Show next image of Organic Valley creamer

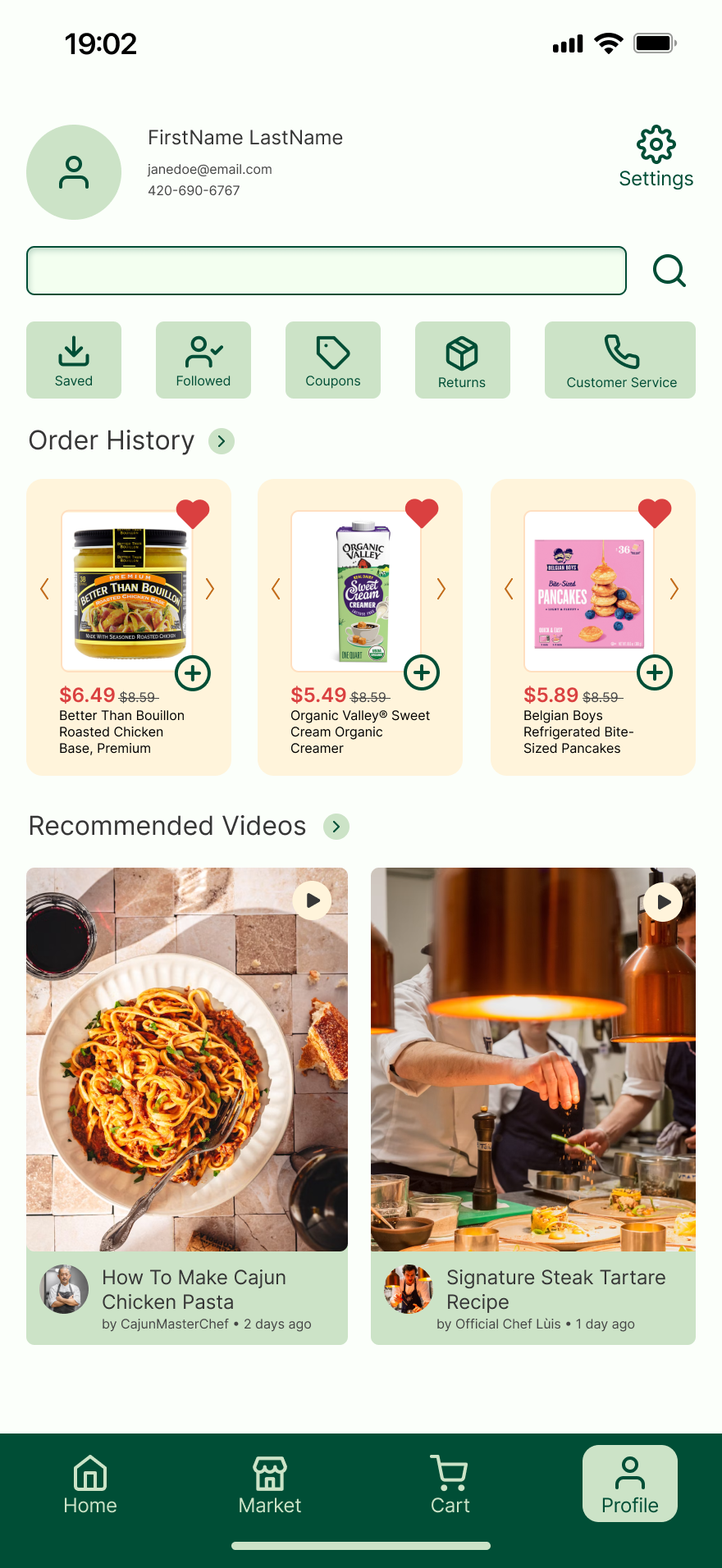(x=441, y=589)
